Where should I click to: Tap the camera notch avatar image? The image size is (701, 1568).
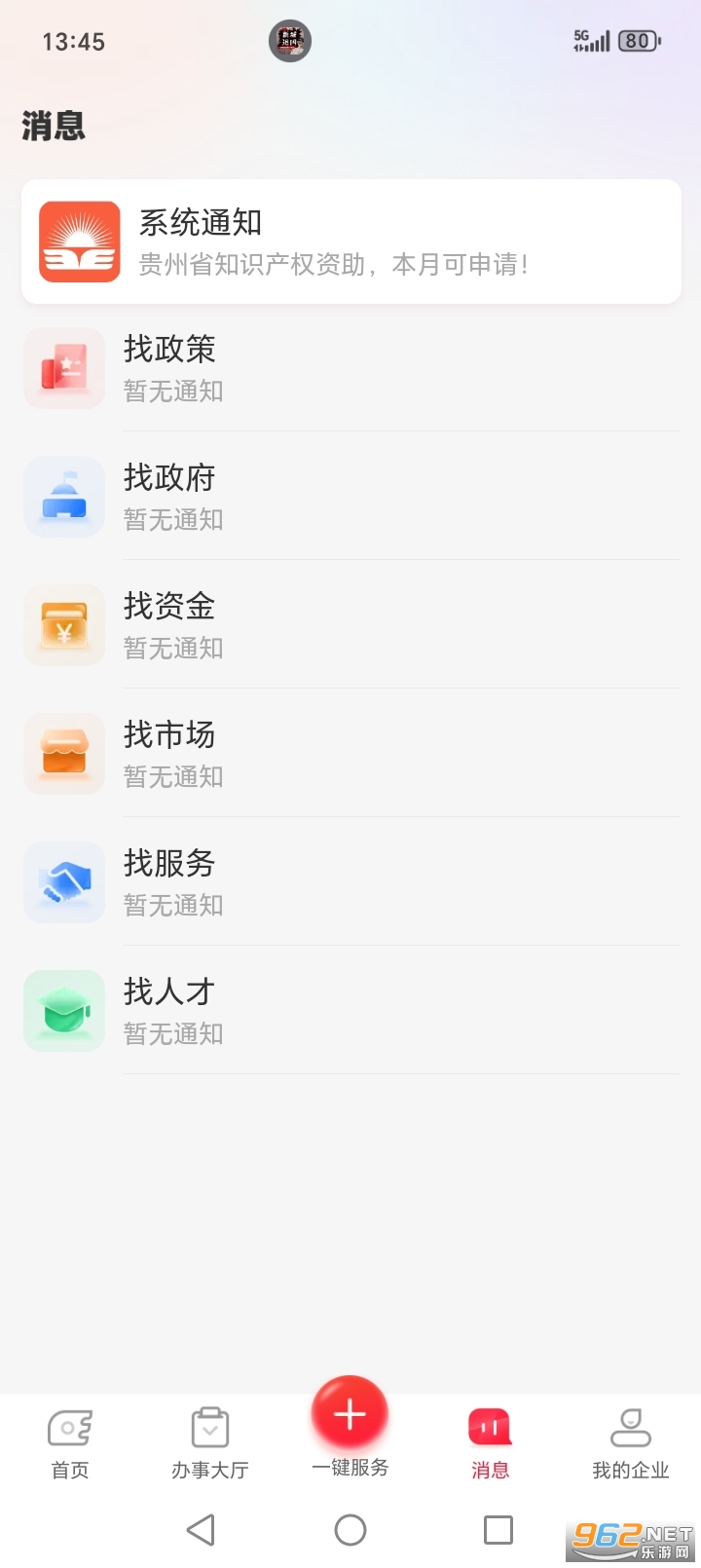[x=289, y=40]
